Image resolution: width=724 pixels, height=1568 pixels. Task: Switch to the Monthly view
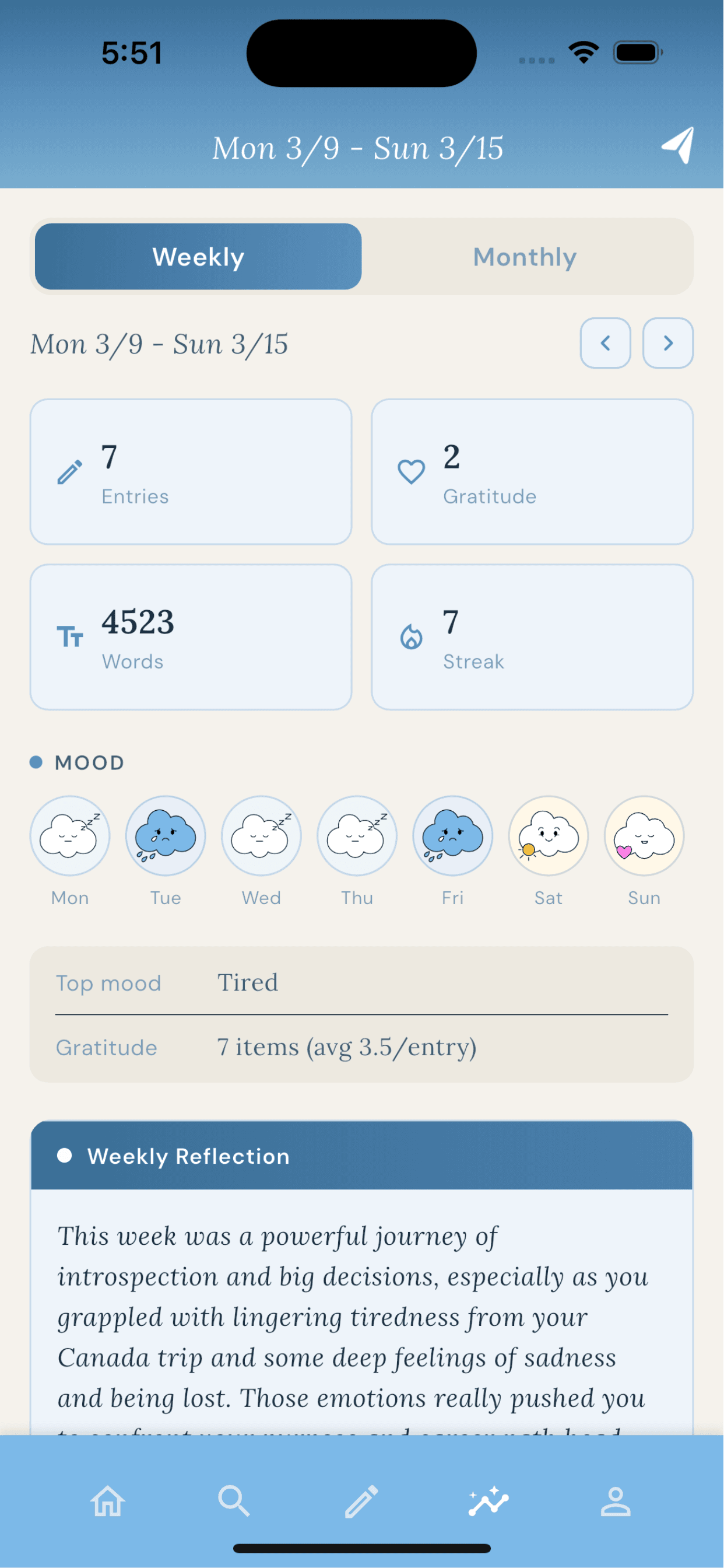click(x=525, y=257)
